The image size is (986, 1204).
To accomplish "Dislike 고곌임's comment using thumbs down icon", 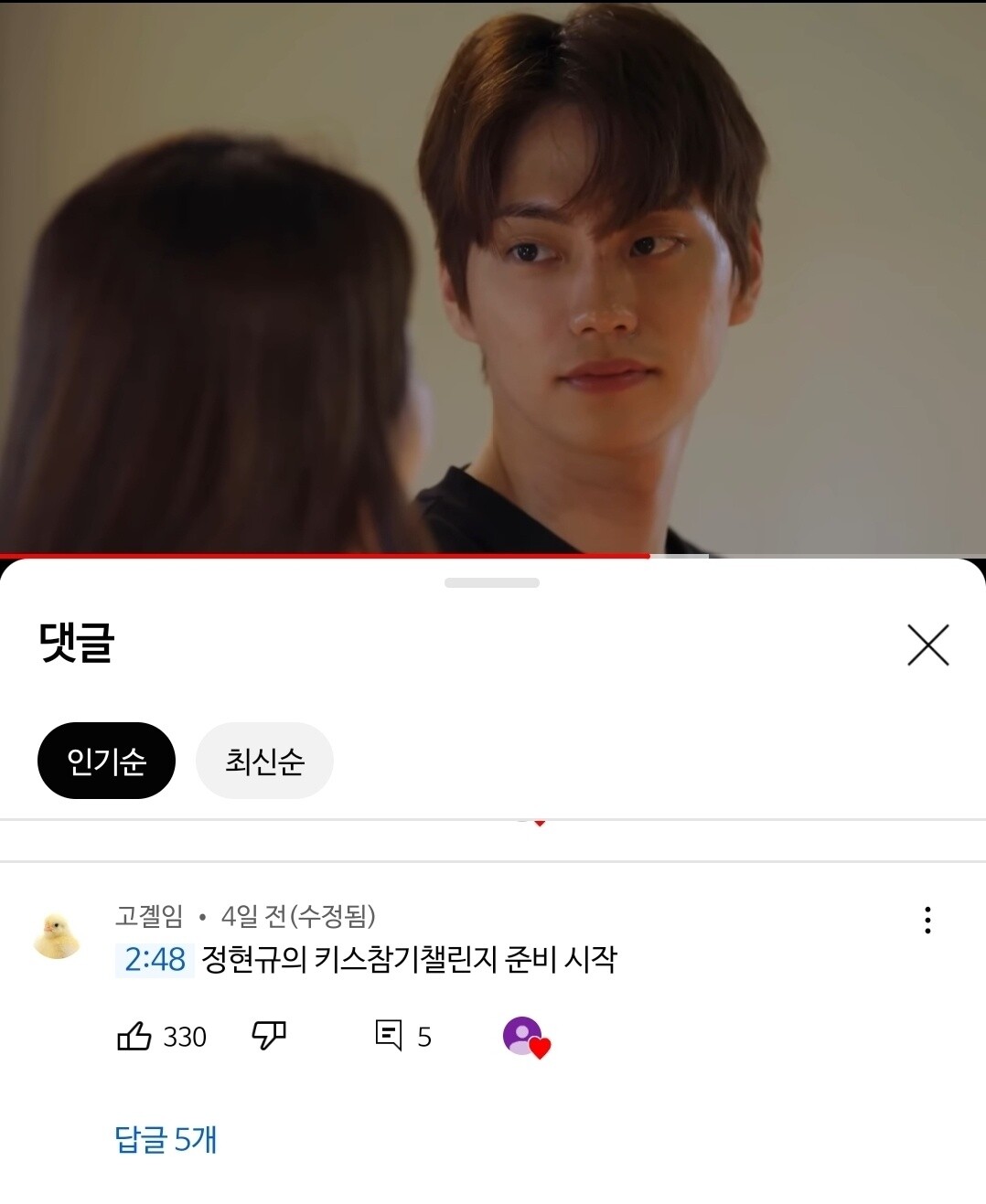I will (x=266, y=1037).
